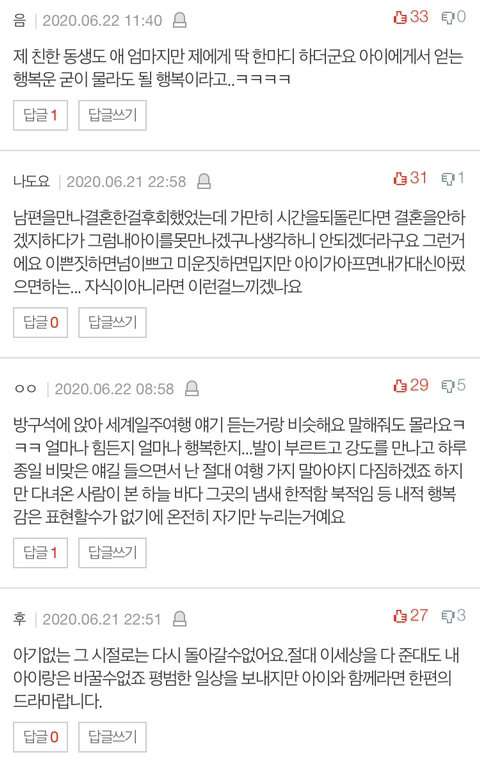Screen dimensions: 480x760
Task: Report the comment by 음 via siren icon
Action: (180, 20)
